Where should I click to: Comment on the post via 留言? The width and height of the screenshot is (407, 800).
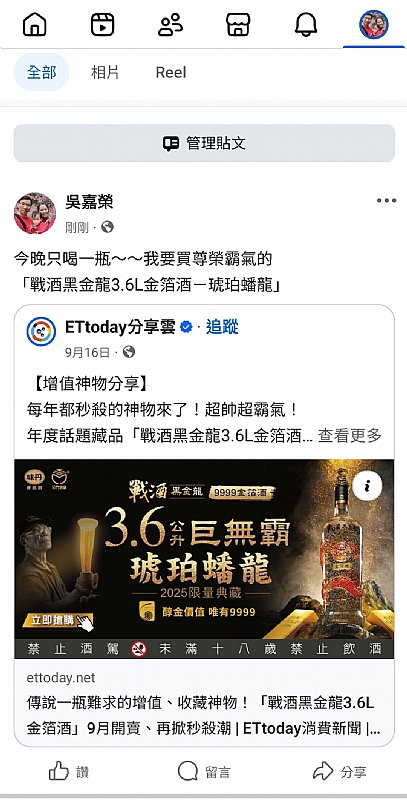pyautogui.click(x=204, y=772)
